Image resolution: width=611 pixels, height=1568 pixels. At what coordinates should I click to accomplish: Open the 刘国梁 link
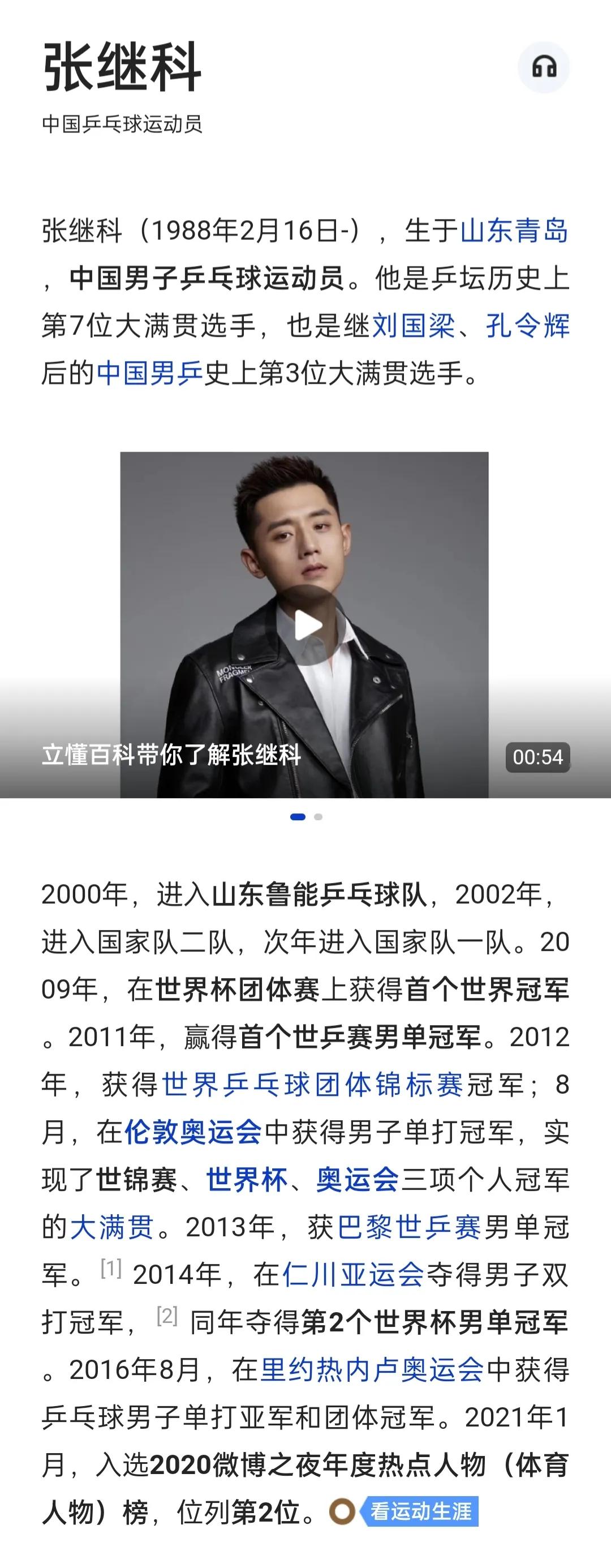point(413,325)
